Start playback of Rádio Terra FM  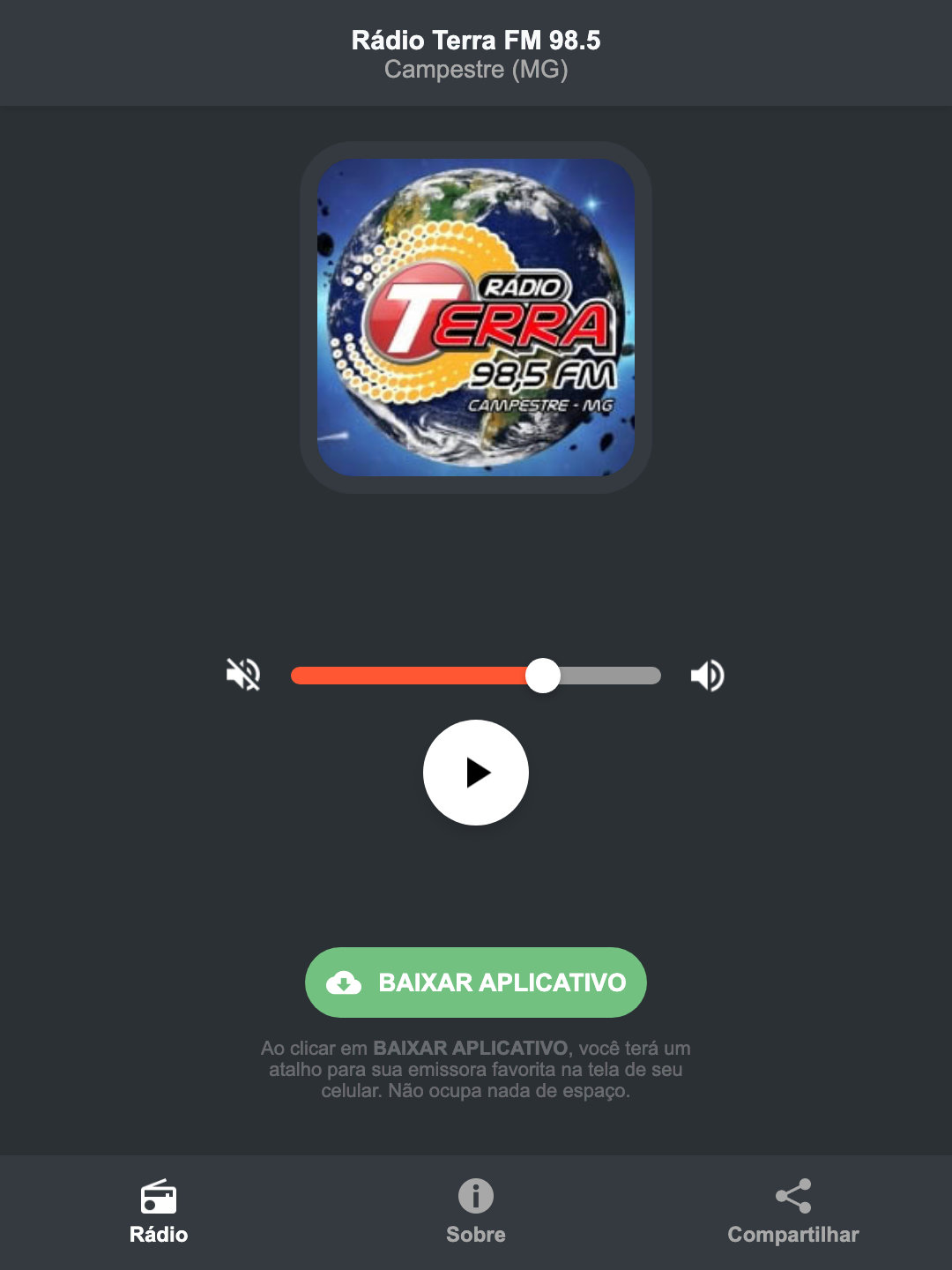pyautogui.click(x=476, y=773)
